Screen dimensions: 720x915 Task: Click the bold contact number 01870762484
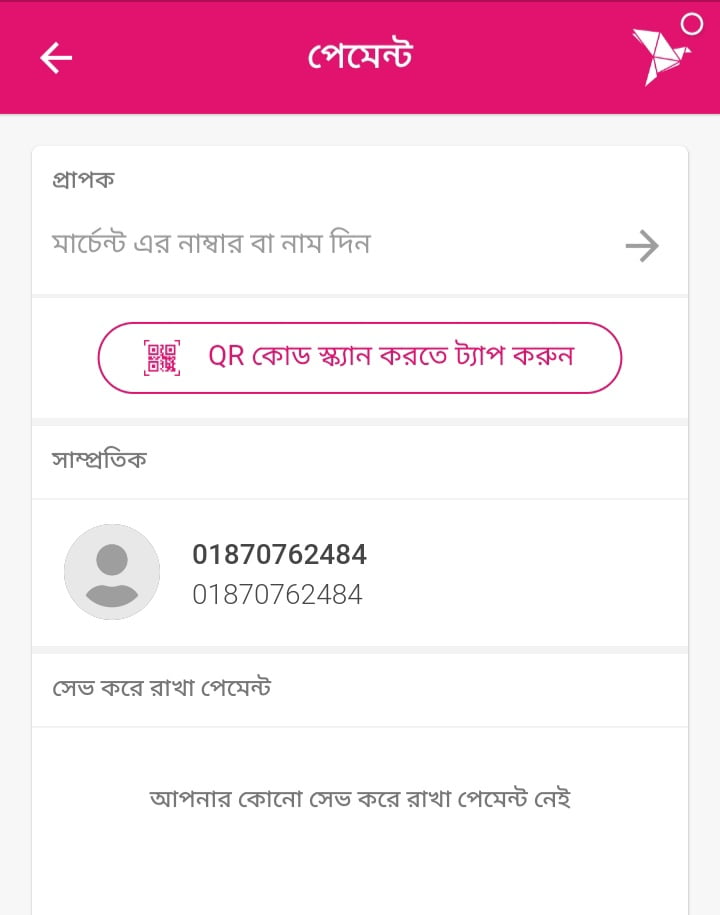point(280,555)
